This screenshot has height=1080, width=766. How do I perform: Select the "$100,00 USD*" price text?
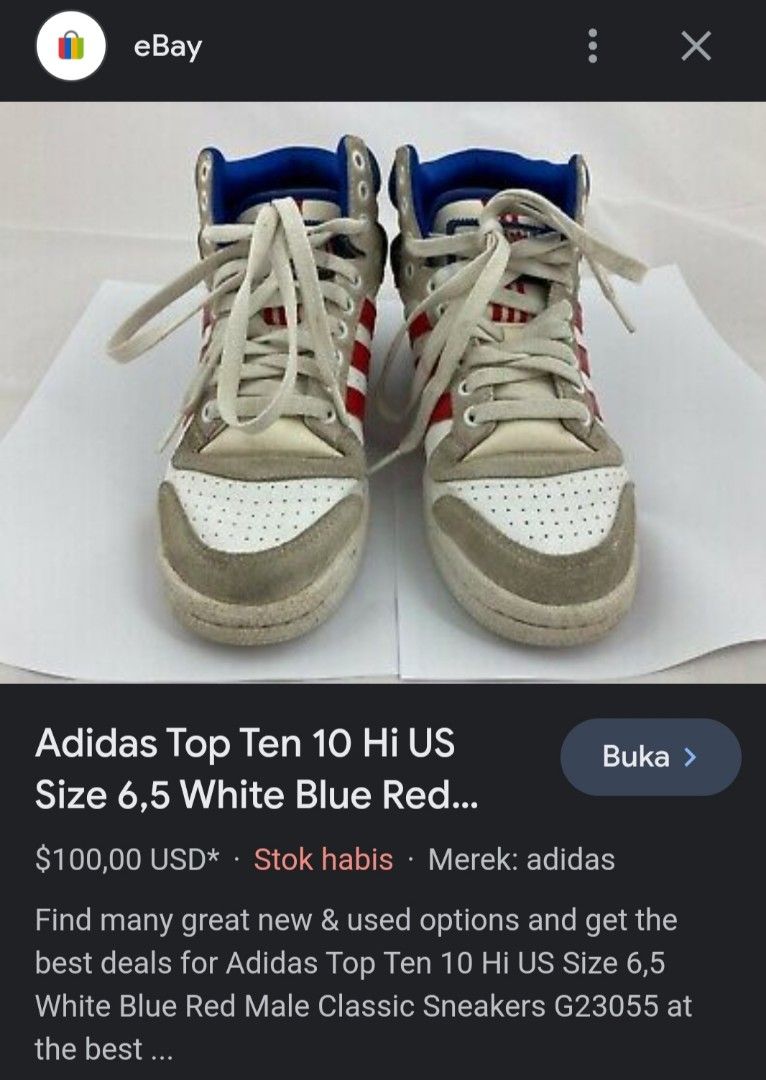[123, 858]
